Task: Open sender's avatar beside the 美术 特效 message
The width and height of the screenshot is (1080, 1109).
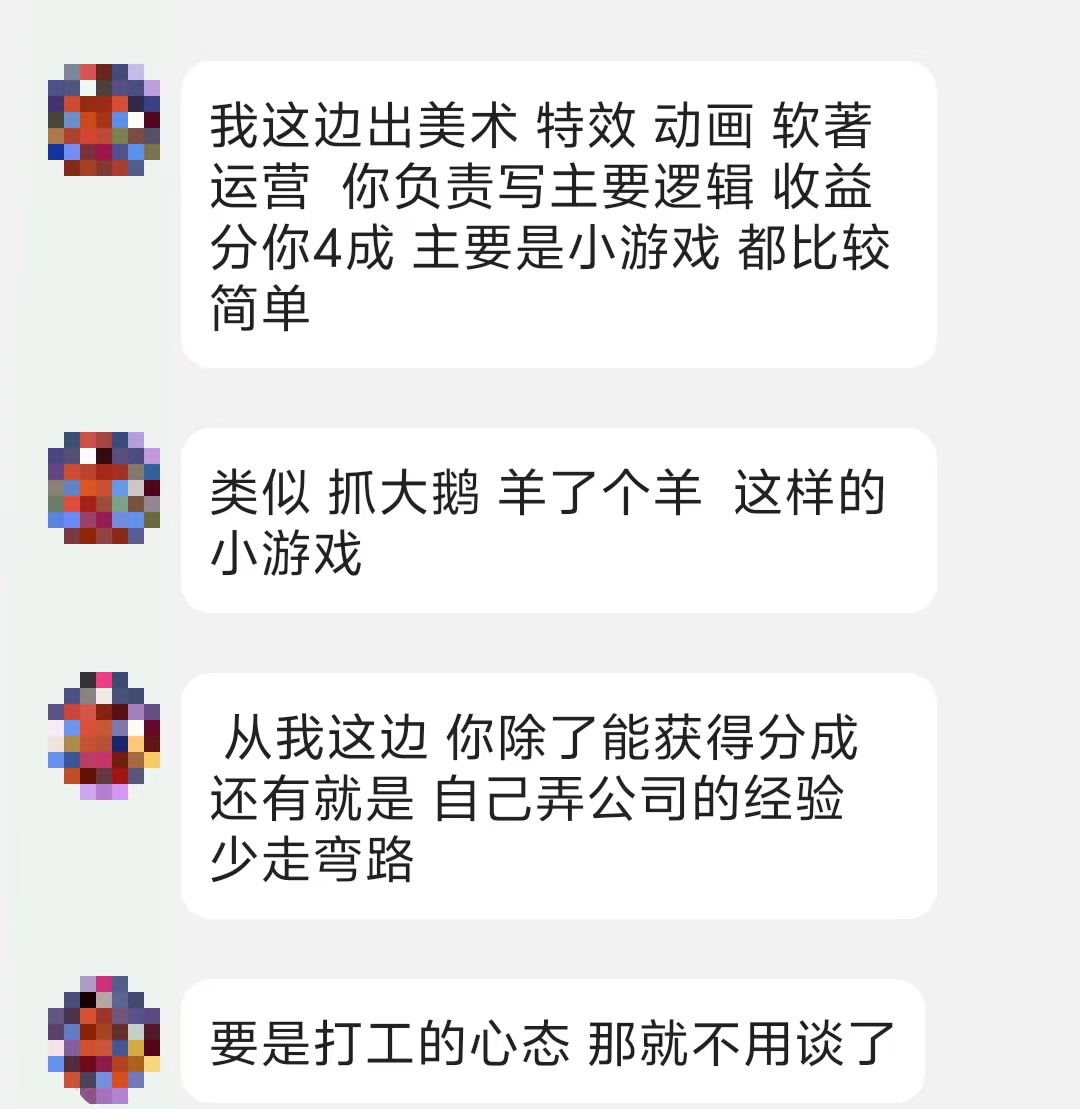Action: pyautogui.click(x=104, y=120)
